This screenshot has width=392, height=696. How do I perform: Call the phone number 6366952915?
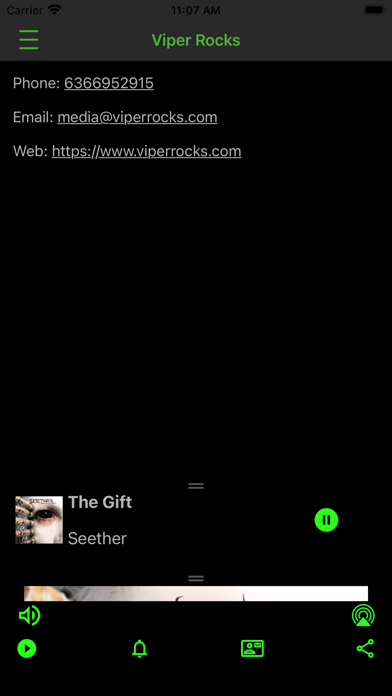pyautogui.click(x=109, y=83)
